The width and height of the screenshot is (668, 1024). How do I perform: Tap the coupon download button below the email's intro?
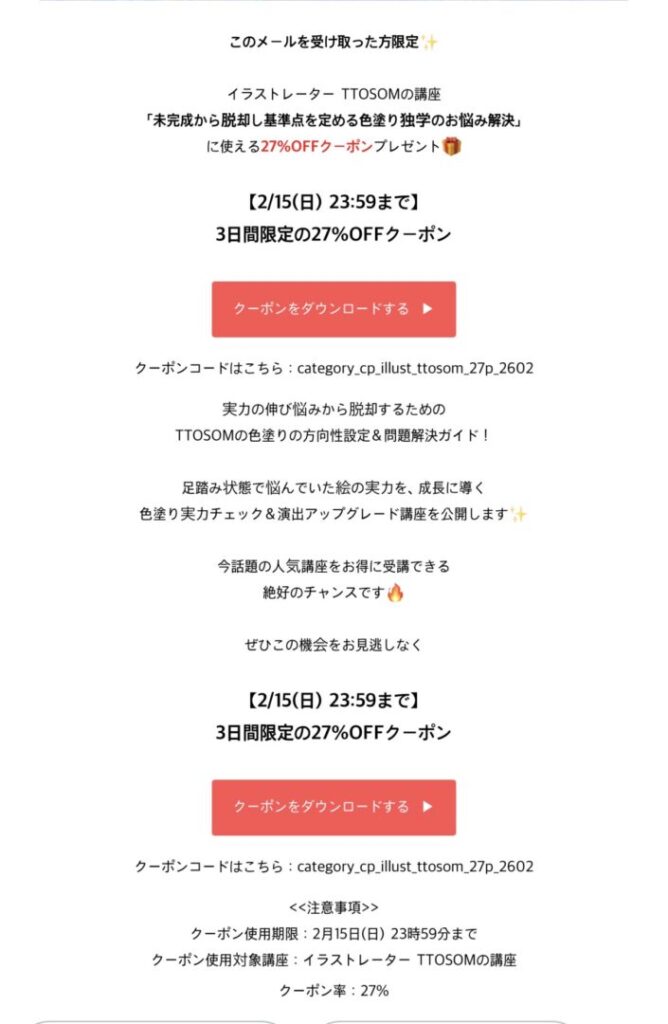[x=333, y=309]
